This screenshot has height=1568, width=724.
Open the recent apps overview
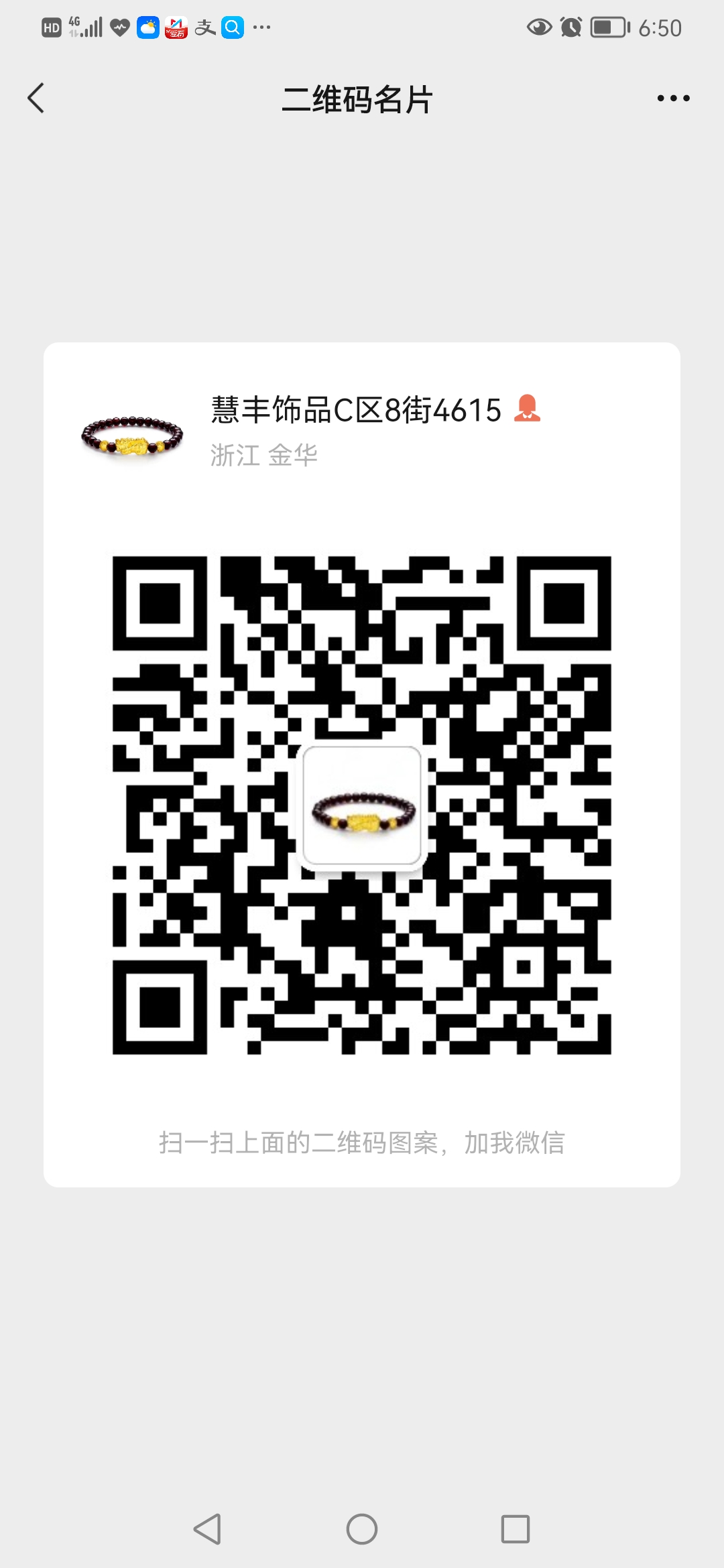(516, 1529)
